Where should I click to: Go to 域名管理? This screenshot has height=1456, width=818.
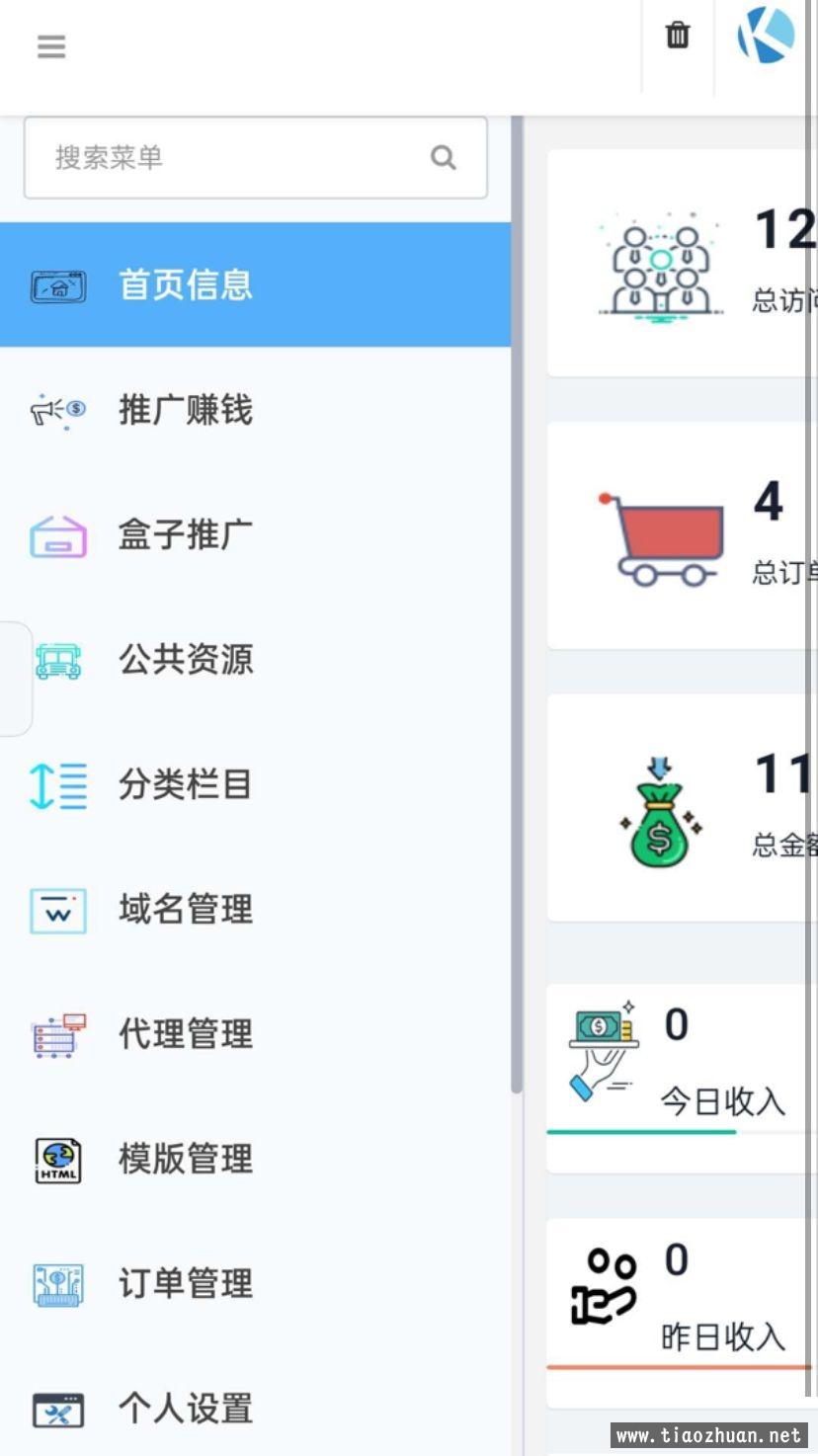pyautogui.click(x=186, y=910)
